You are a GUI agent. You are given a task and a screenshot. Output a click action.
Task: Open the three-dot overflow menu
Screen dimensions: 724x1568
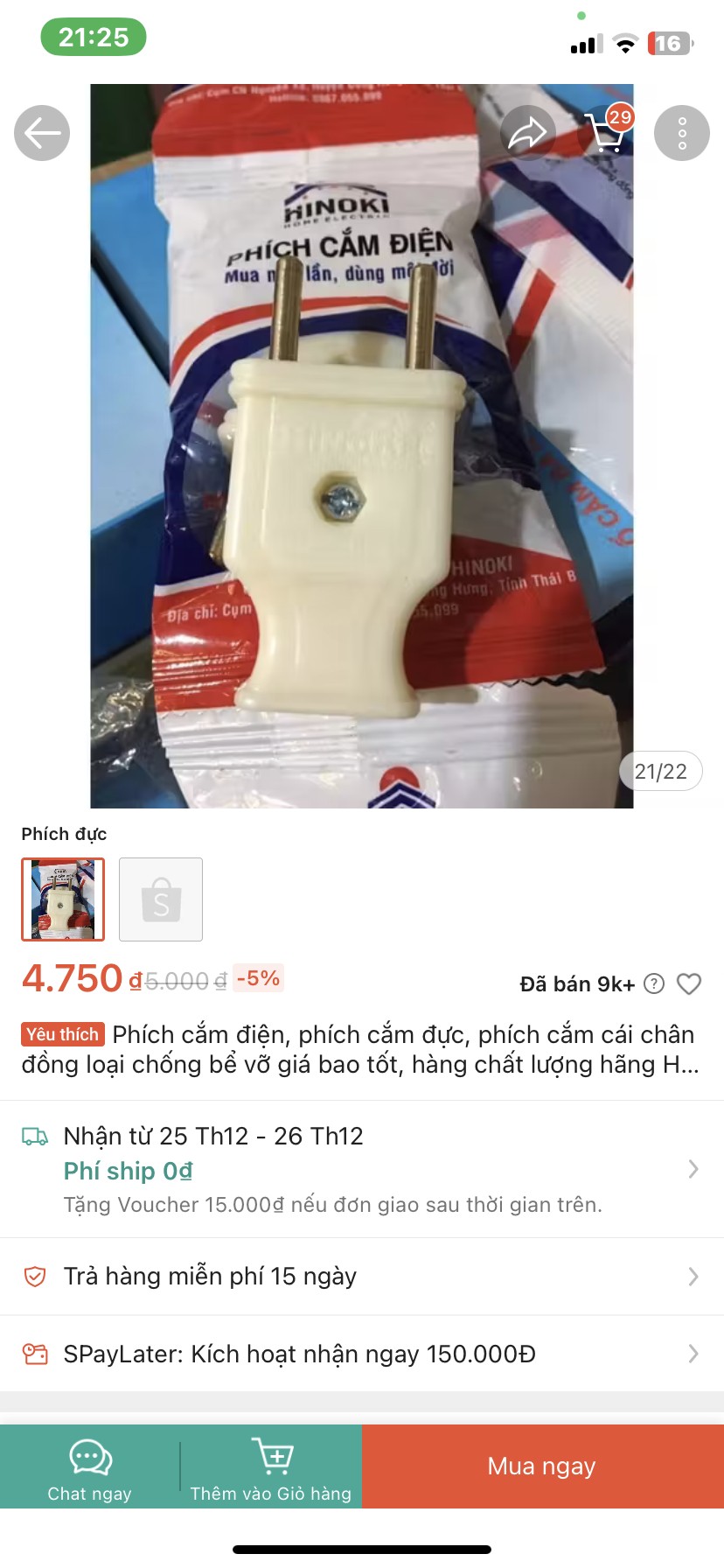point(682,133)
